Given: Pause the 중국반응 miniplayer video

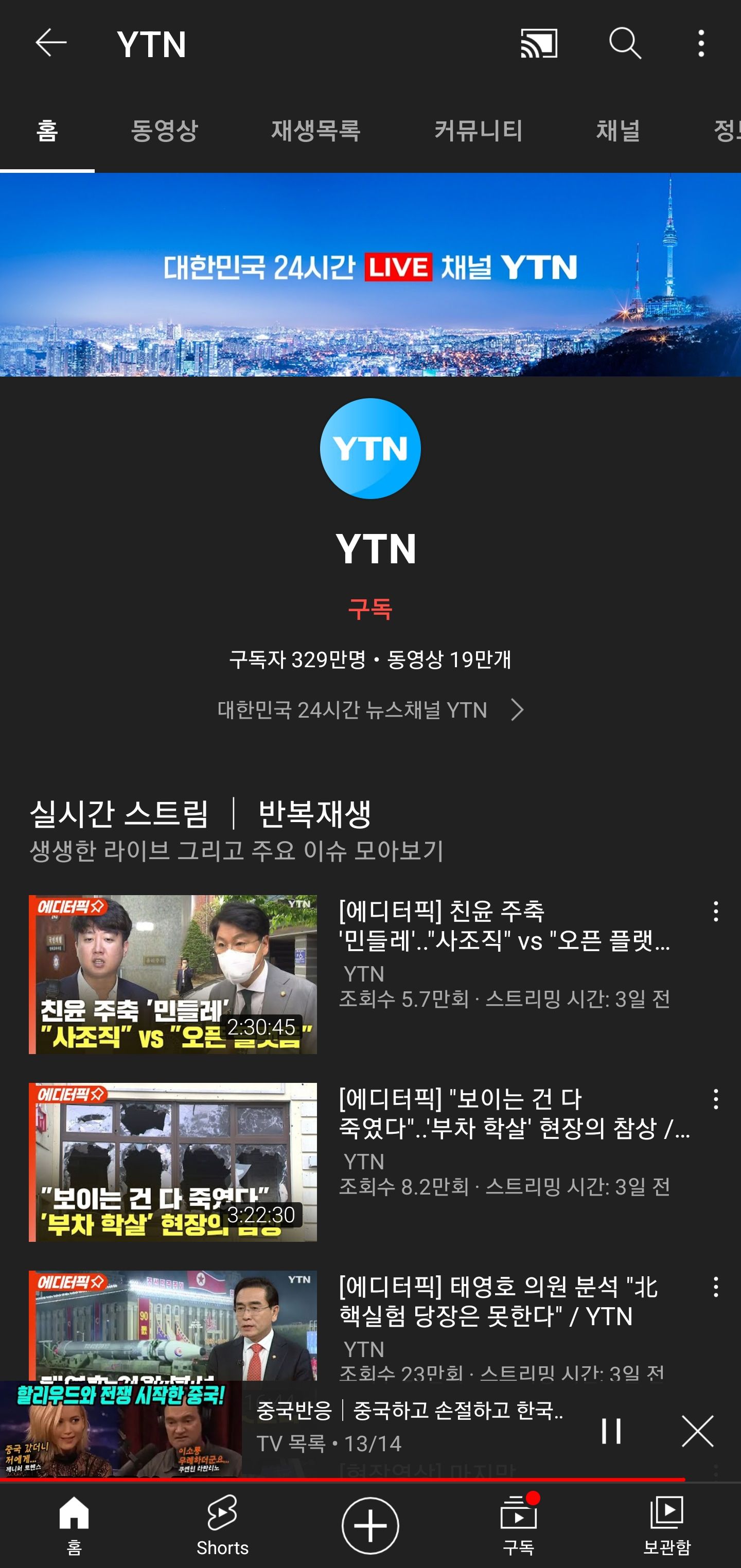Looking at the screenshot, I should click(611, 1431).
